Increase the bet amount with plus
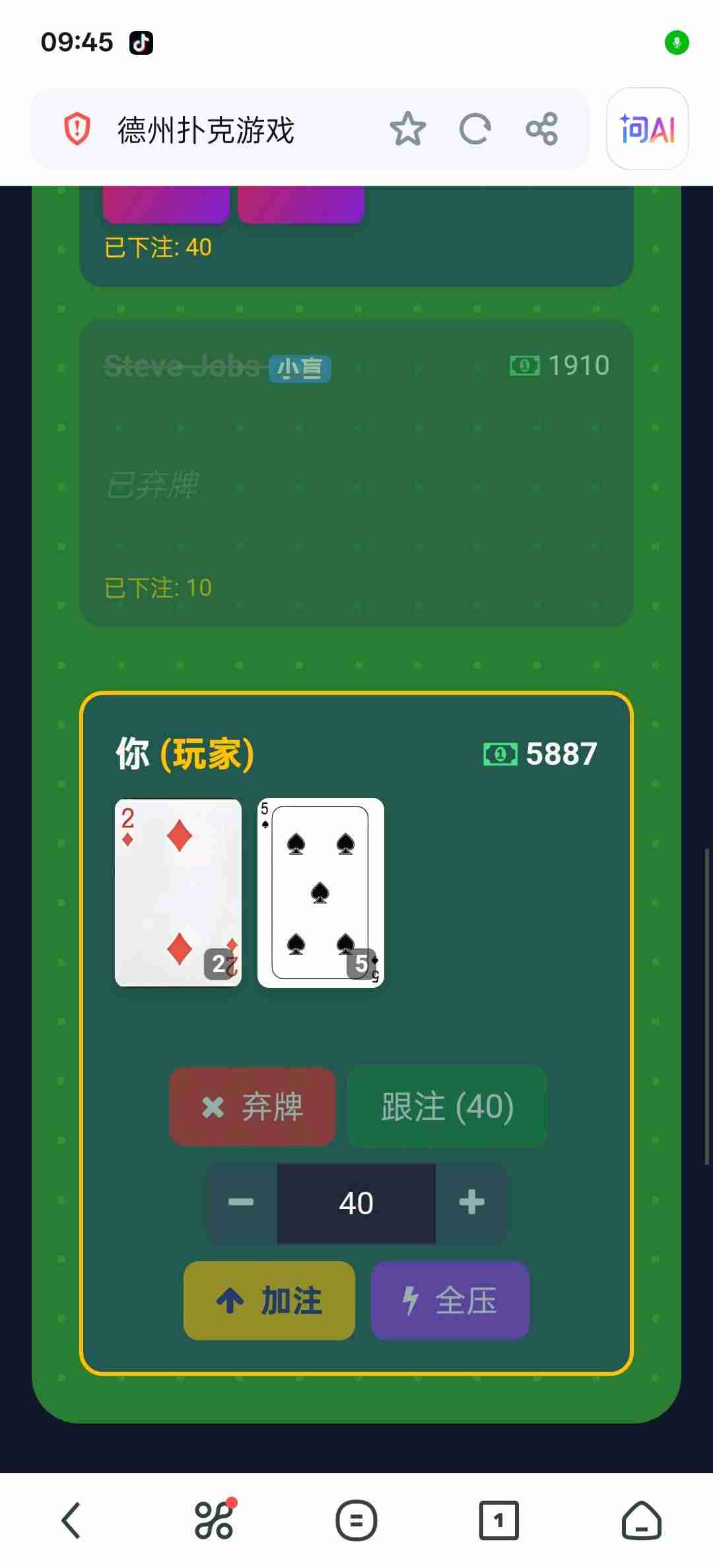Screen dimensions: 713x1568 471,1202
